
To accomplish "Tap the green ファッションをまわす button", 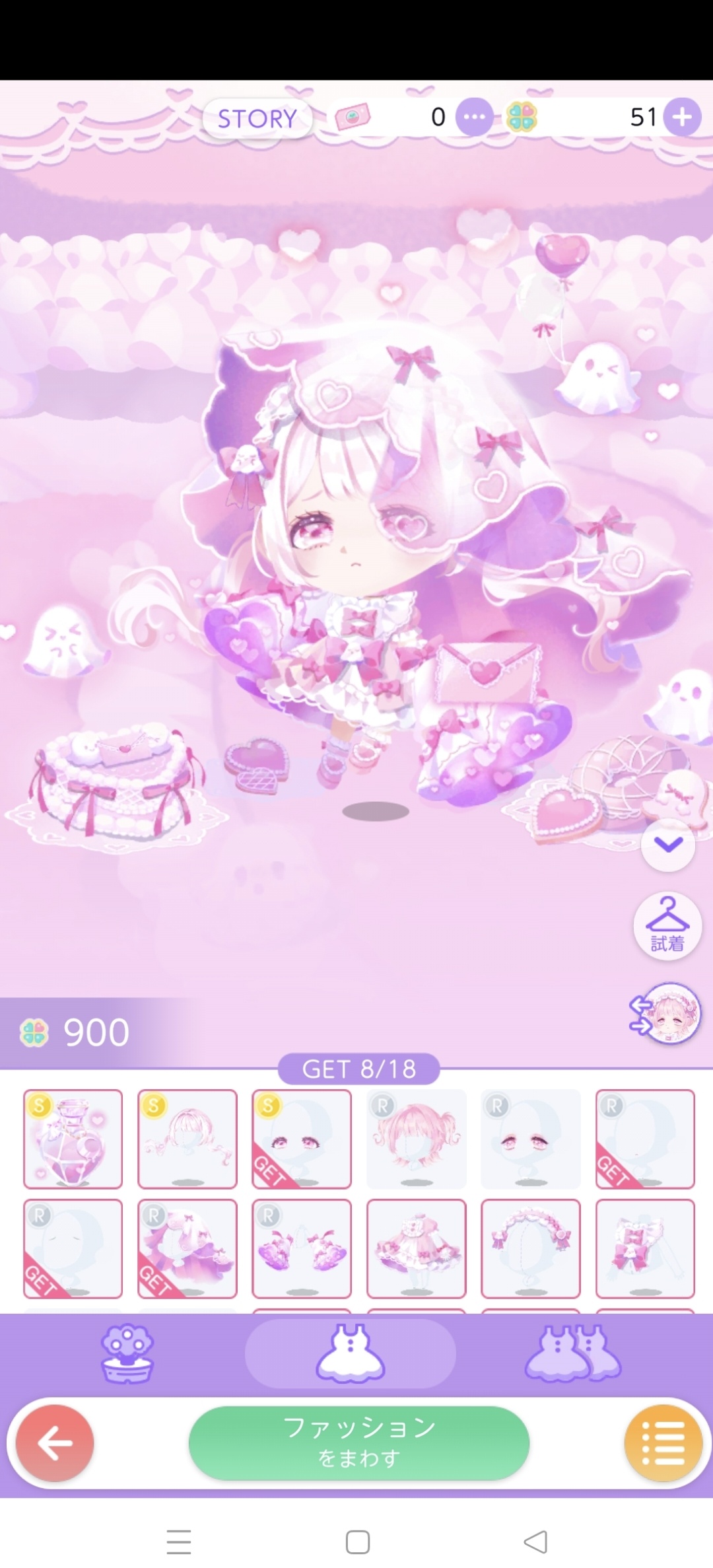I will (358, 1443).
